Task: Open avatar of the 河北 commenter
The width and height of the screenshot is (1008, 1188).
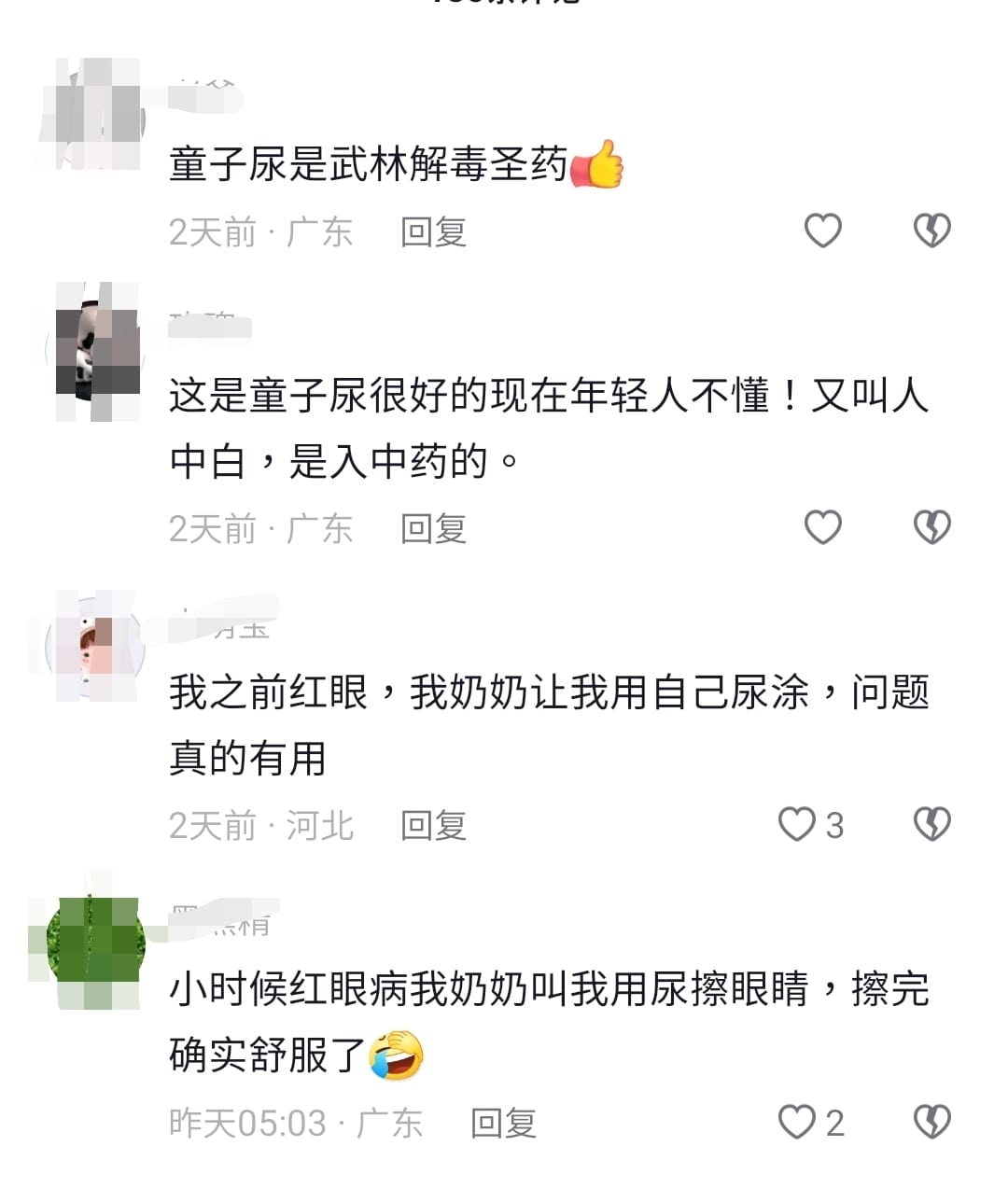Action: [96, 646]
